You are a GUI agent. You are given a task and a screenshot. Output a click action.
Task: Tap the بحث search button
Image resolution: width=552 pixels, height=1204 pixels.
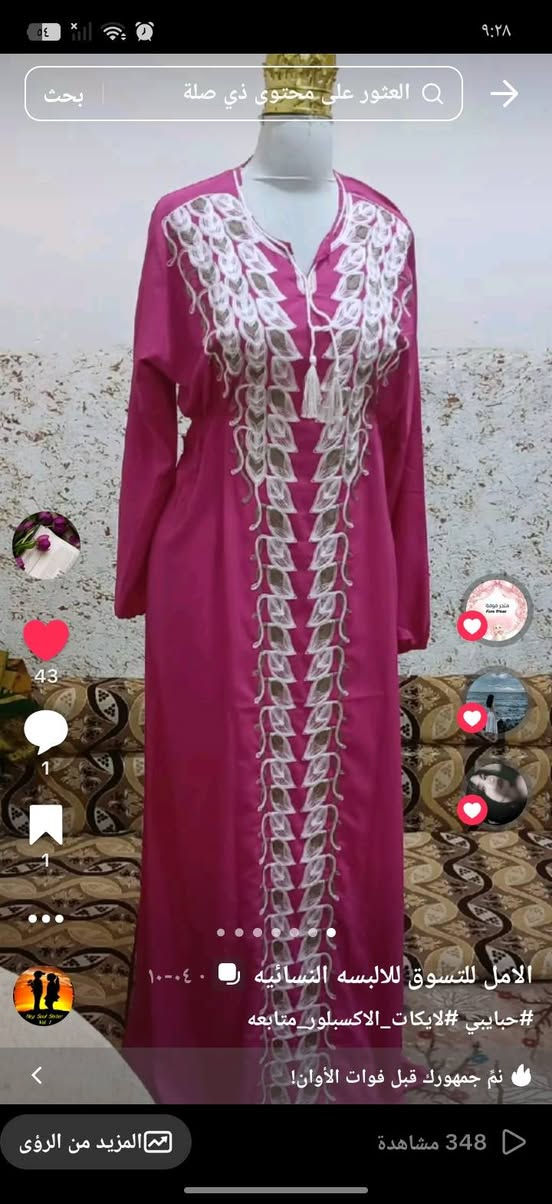64,95
